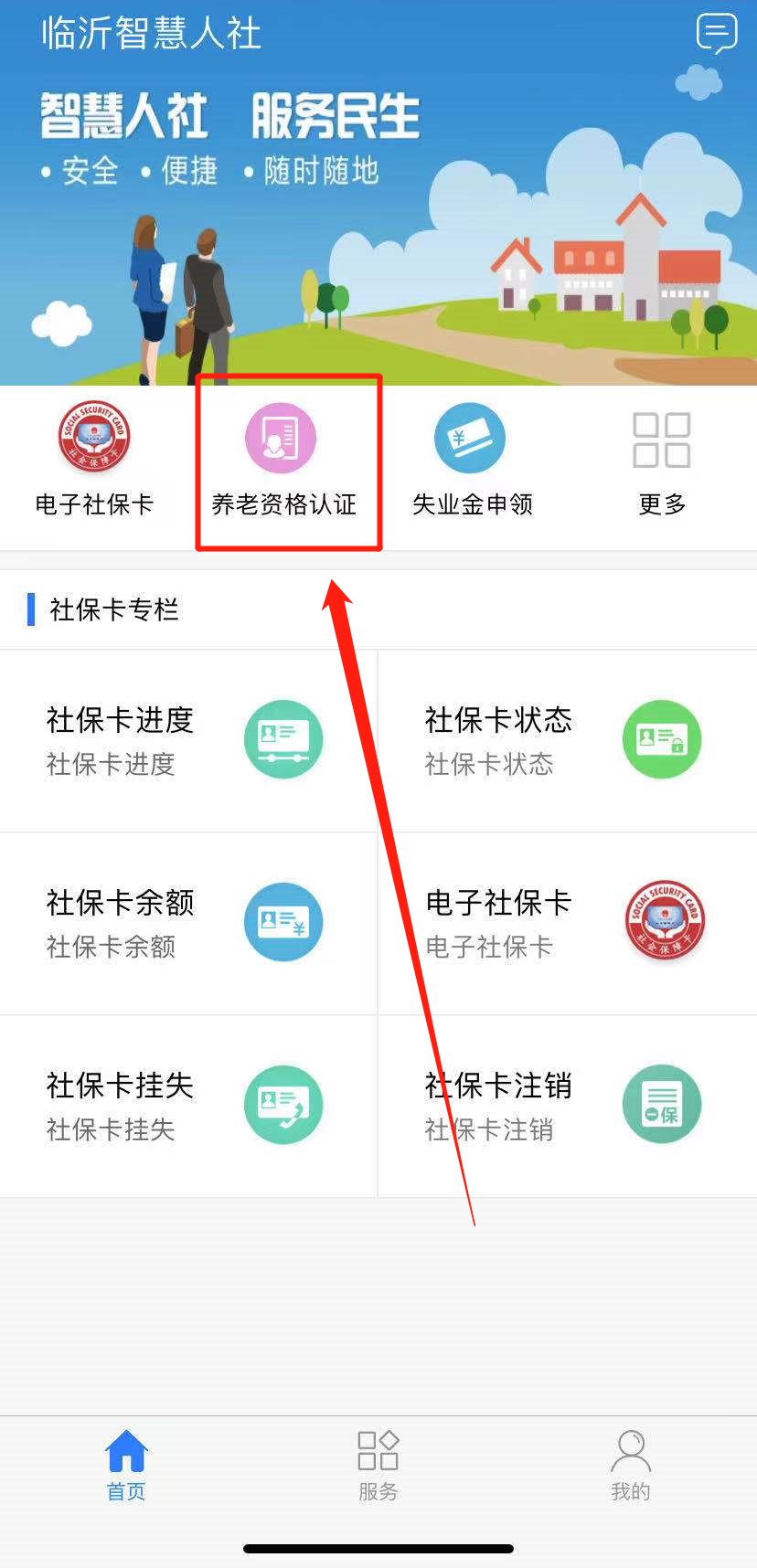Tap 更多 to see more services
757x1568 pixels.
pos(661,461)
